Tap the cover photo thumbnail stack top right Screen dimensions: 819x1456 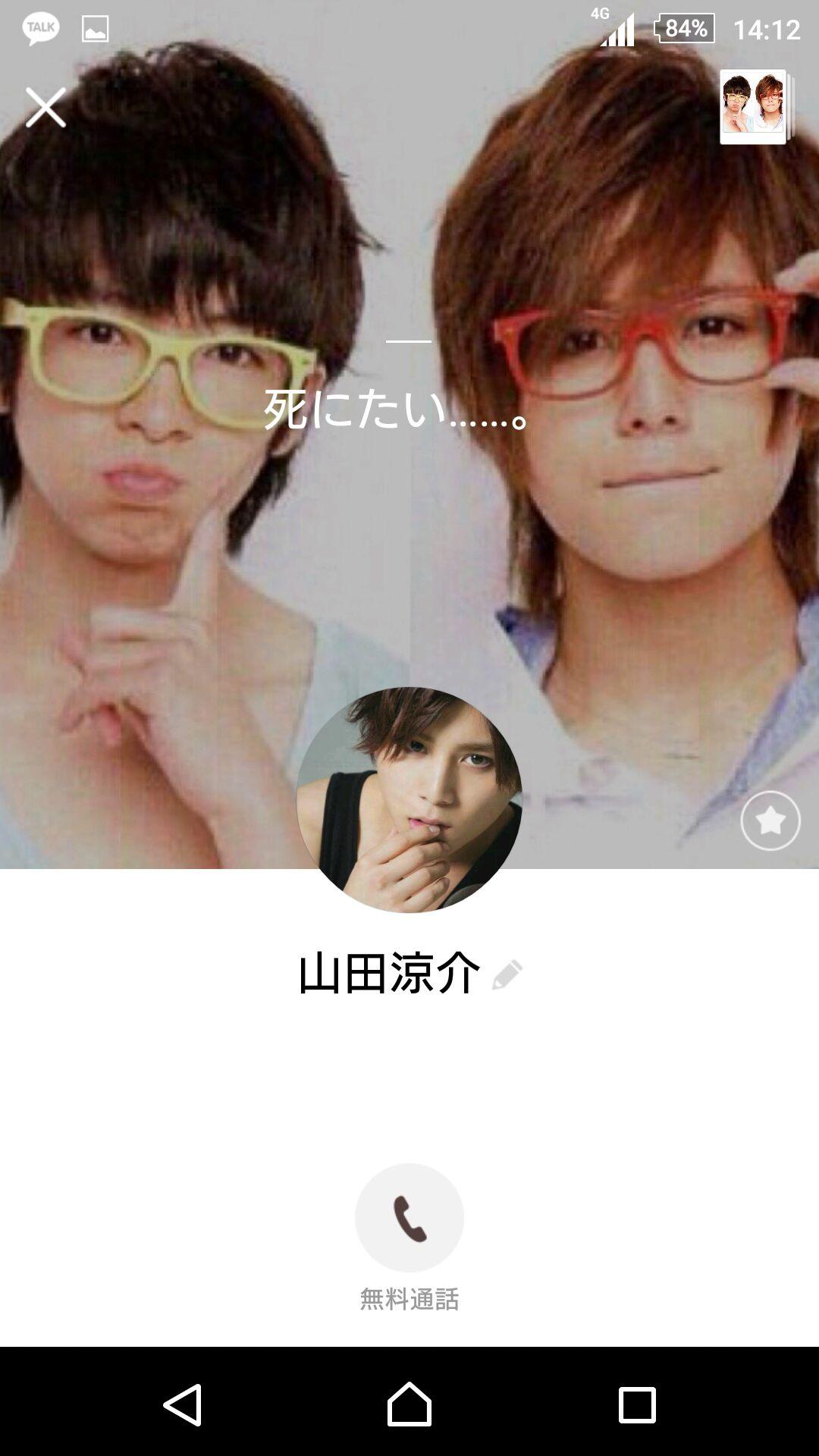coord(754,106)
